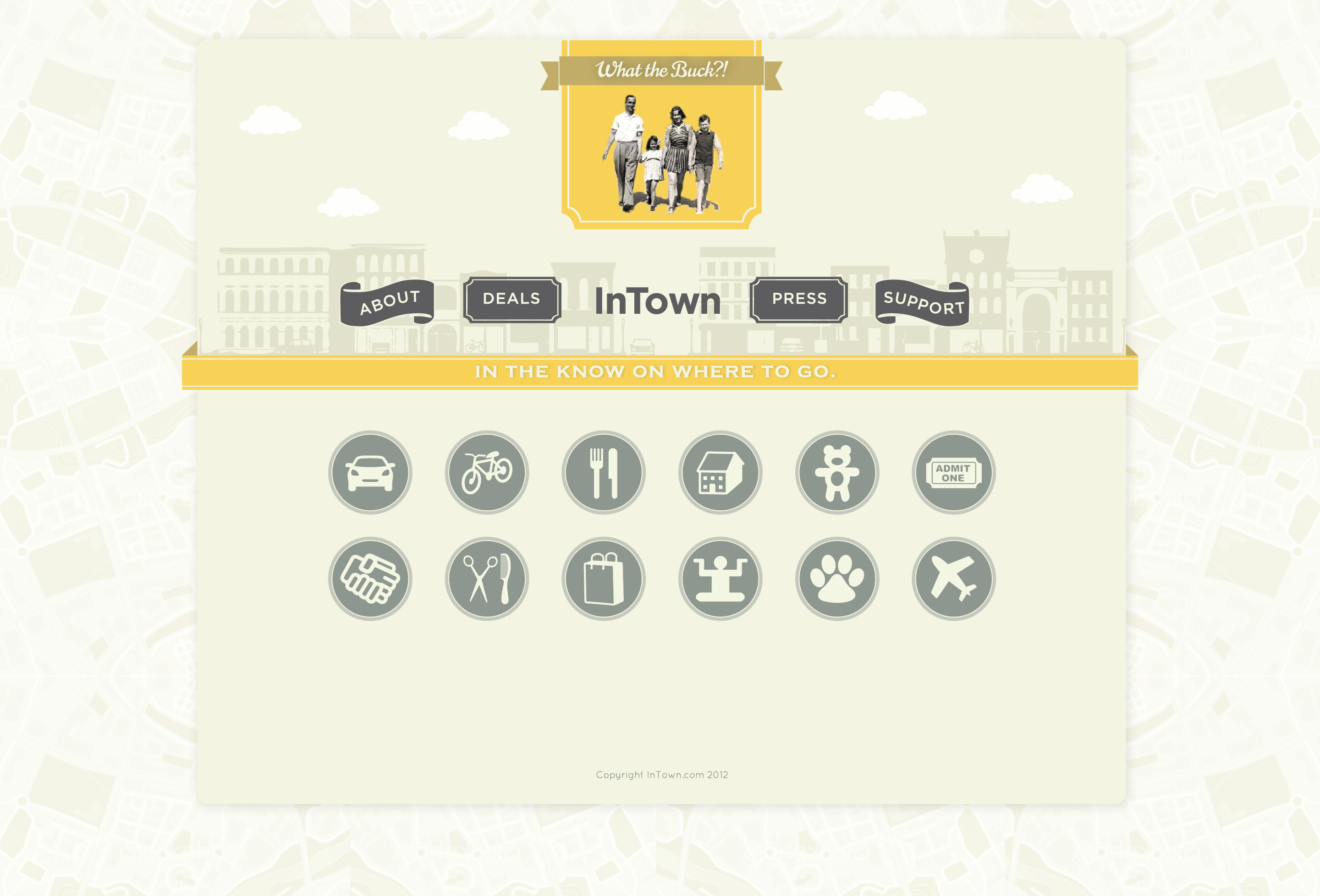Choose the house category icon
The height and width of the screenshot is (896, 1320).
click(720, 472)
